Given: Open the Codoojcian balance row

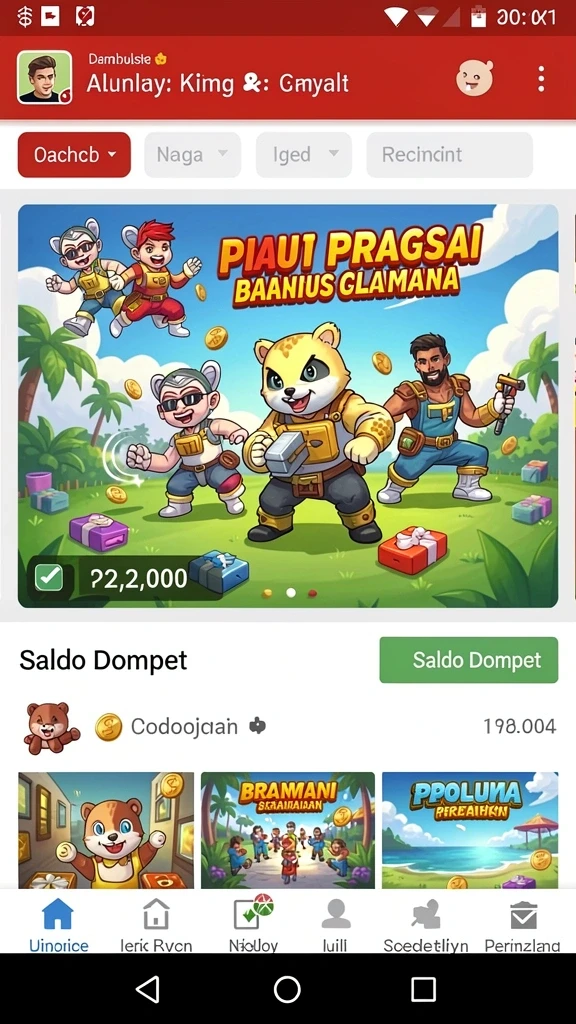Looking at the screenshot, I should [288, 726].
